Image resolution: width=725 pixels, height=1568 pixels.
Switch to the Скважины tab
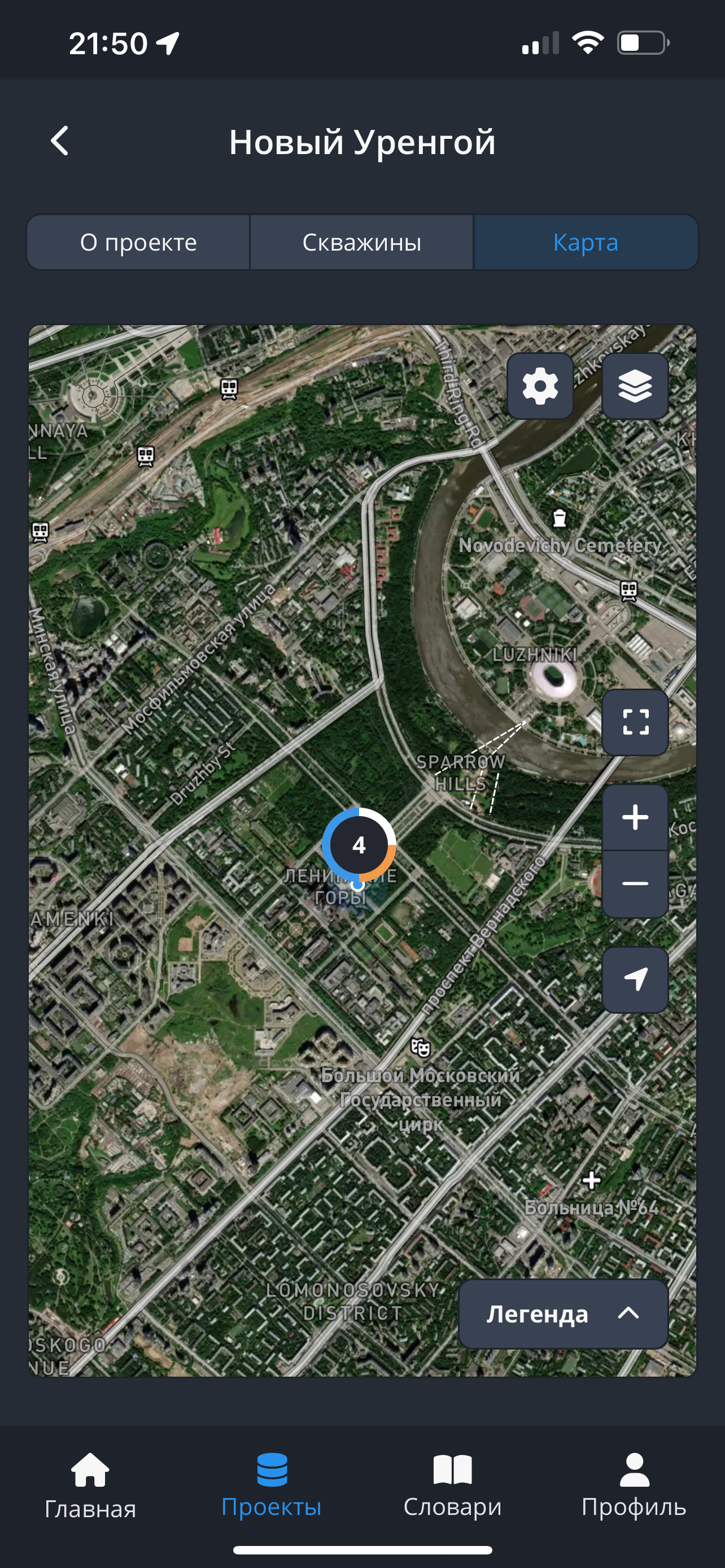pos(361,242)
